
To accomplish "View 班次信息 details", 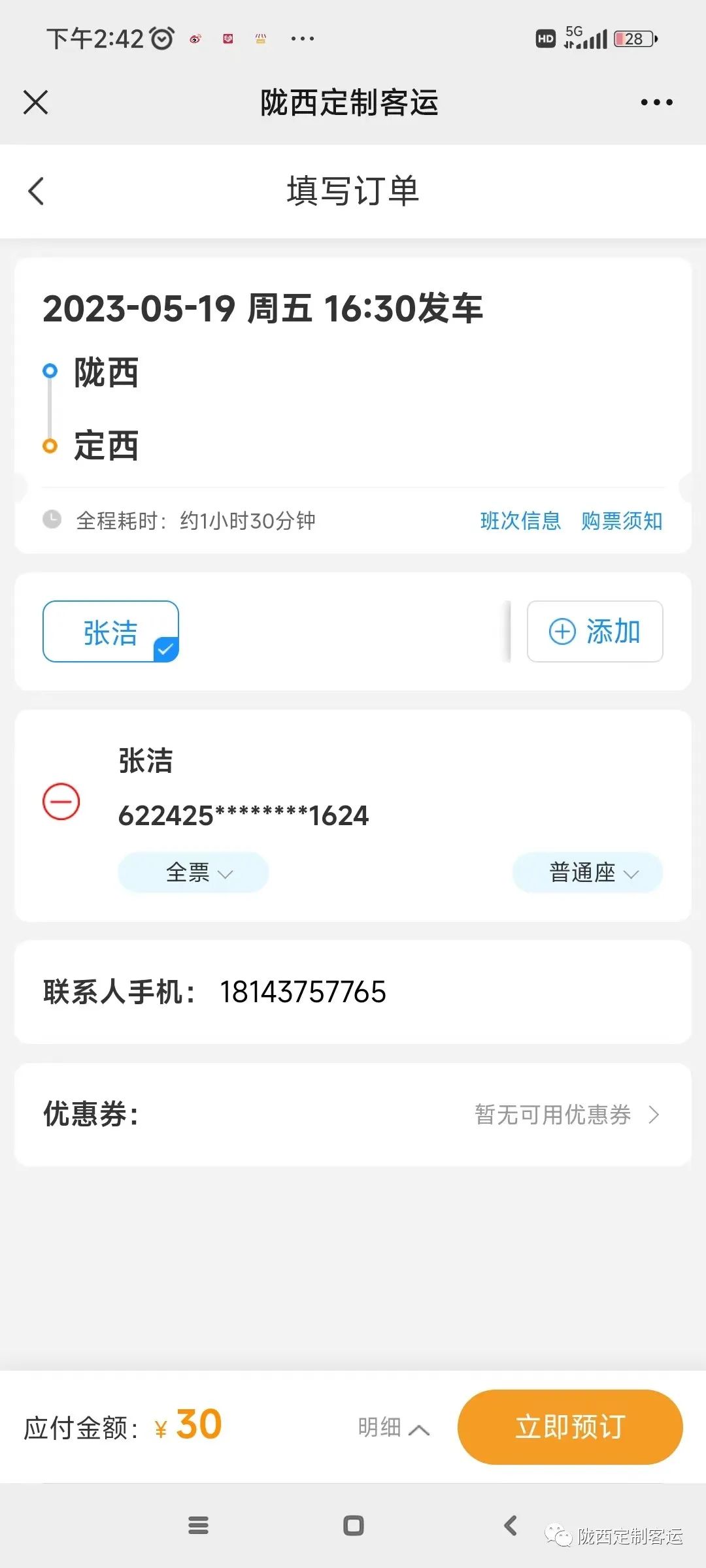I will click(x=520, y=521).
